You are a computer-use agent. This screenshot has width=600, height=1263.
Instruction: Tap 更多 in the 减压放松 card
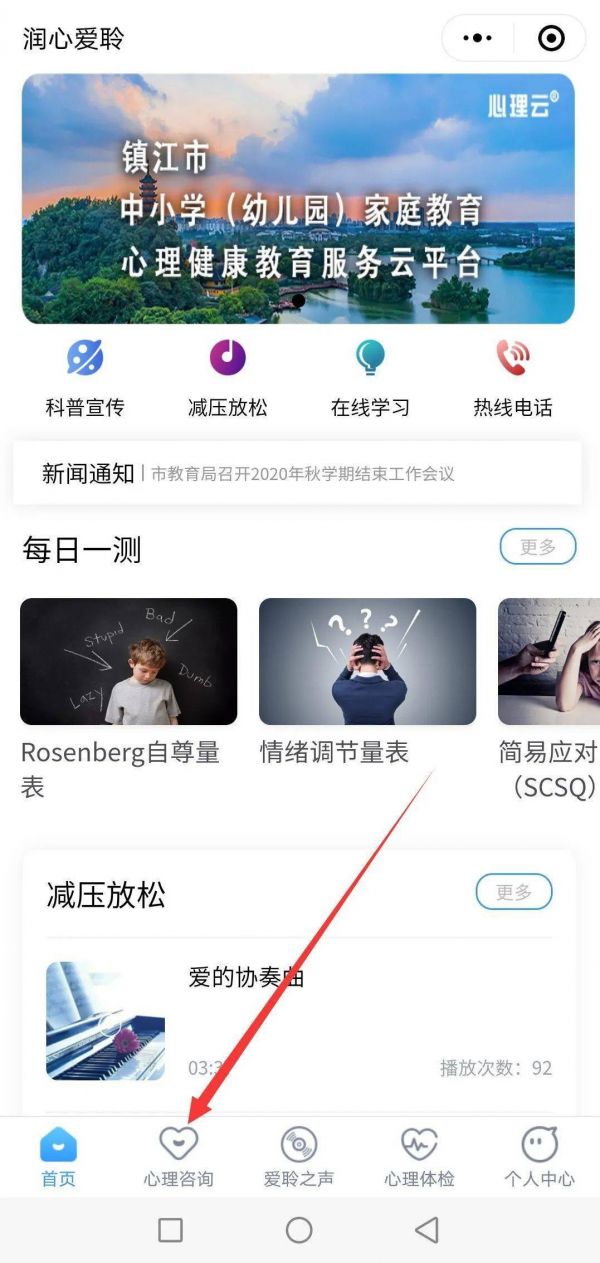(x=514, y=892)
